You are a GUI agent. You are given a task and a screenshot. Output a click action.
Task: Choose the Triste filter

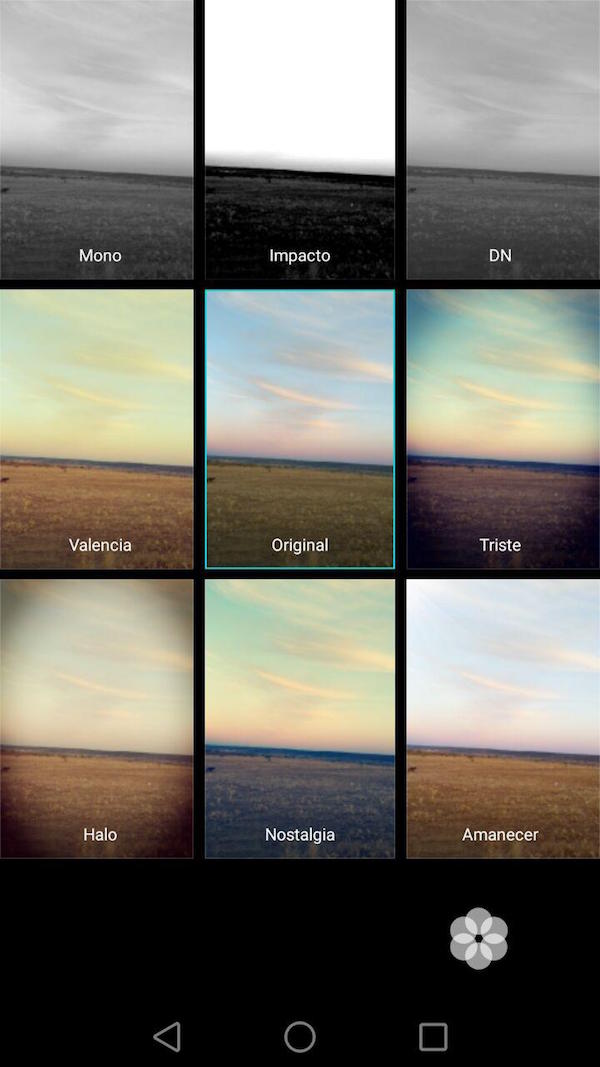tap(502, 429)
